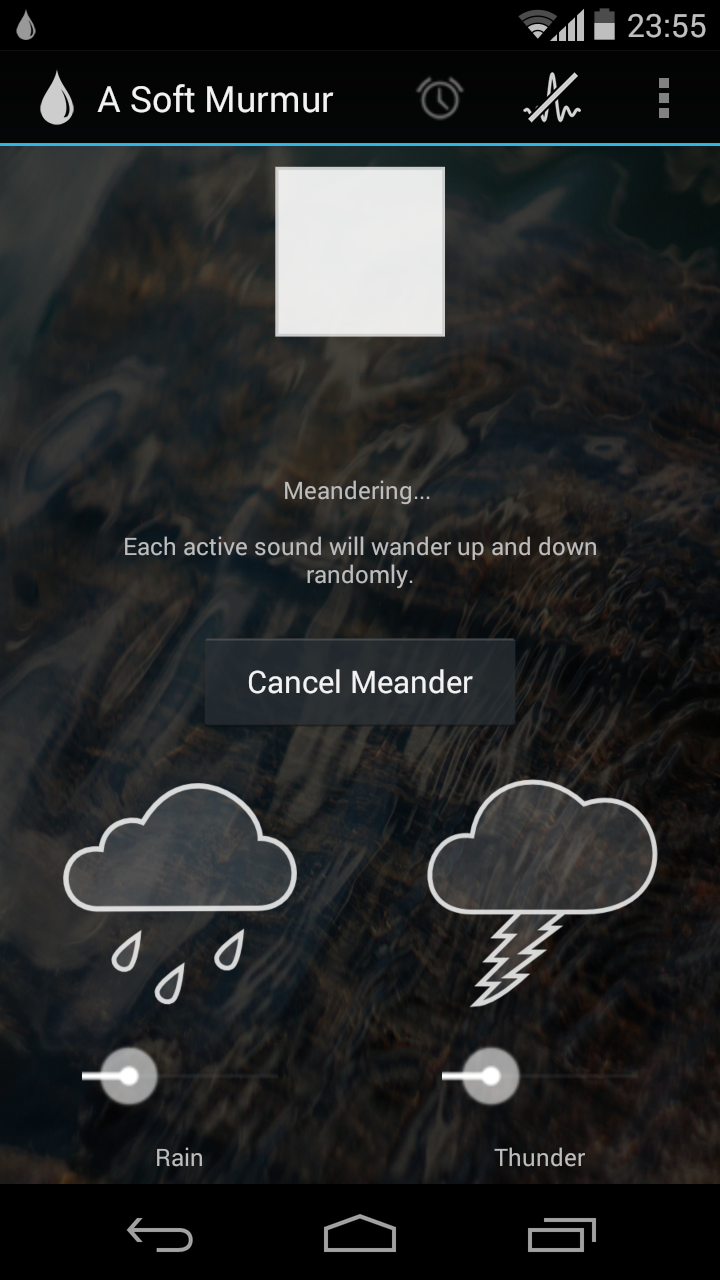Open the sleep timer clock icon
The image size is (720, 1280).
click(440, 99)
